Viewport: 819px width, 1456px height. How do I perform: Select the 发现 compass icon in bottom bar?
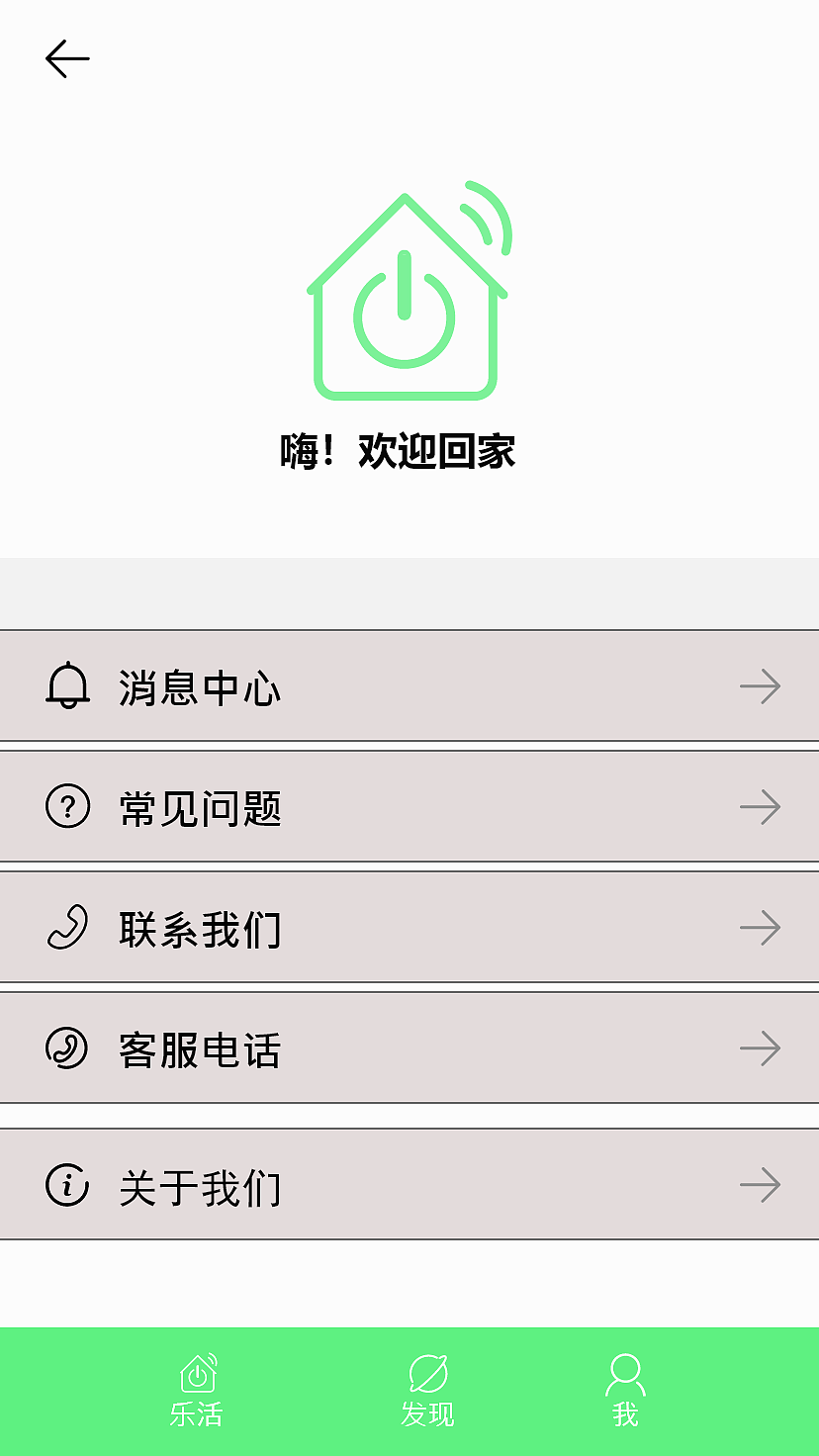425,1374
